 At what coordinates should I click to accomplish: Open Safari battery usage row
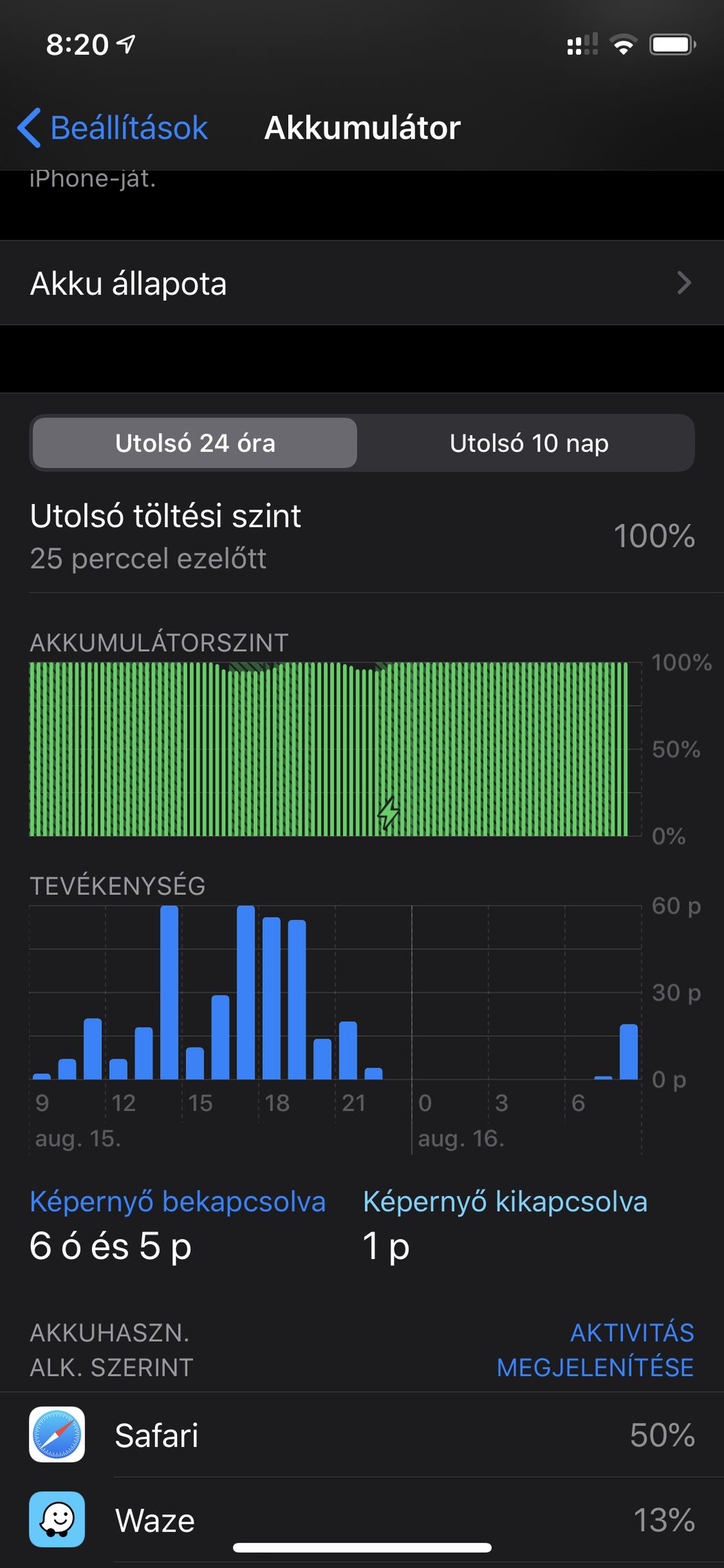(x=362, y=1435)
